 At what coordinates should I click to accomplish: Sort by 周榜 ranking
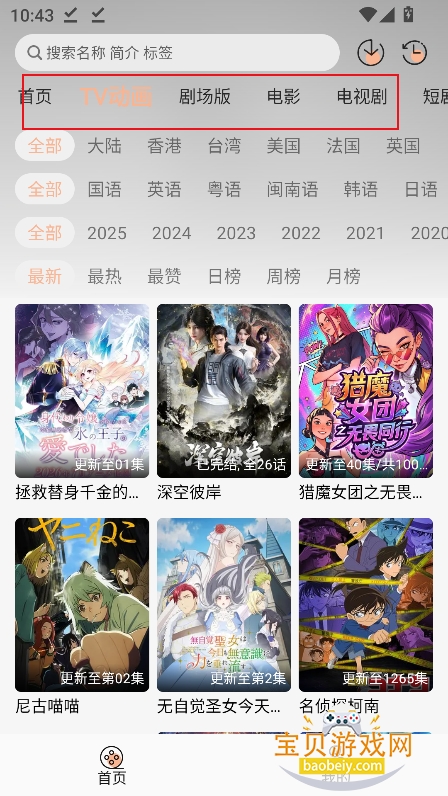point(283,276)
